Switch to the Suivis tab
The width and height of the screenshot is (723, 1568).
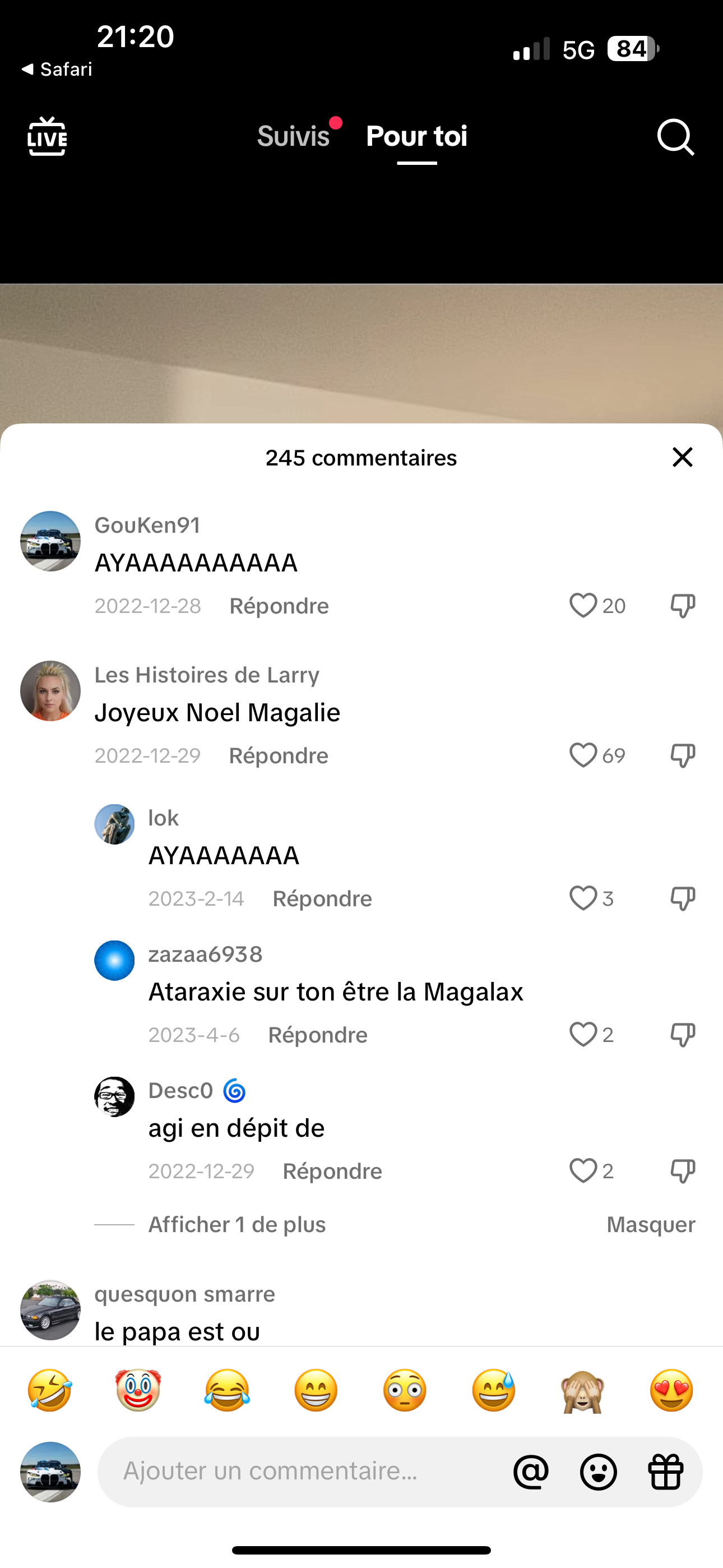pos(293,136)
